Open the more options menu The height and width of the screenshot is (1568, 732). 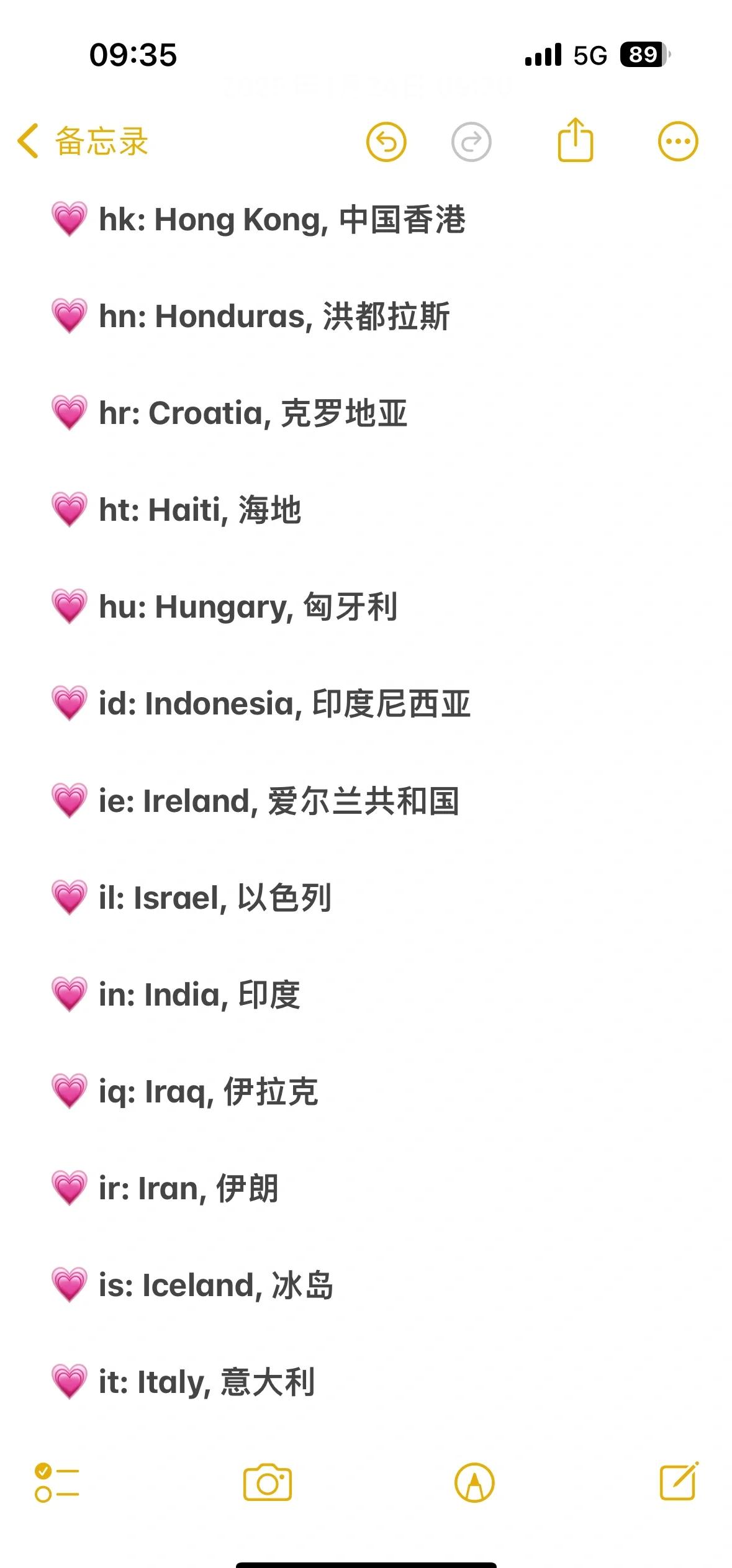click(x=678, y=142)
